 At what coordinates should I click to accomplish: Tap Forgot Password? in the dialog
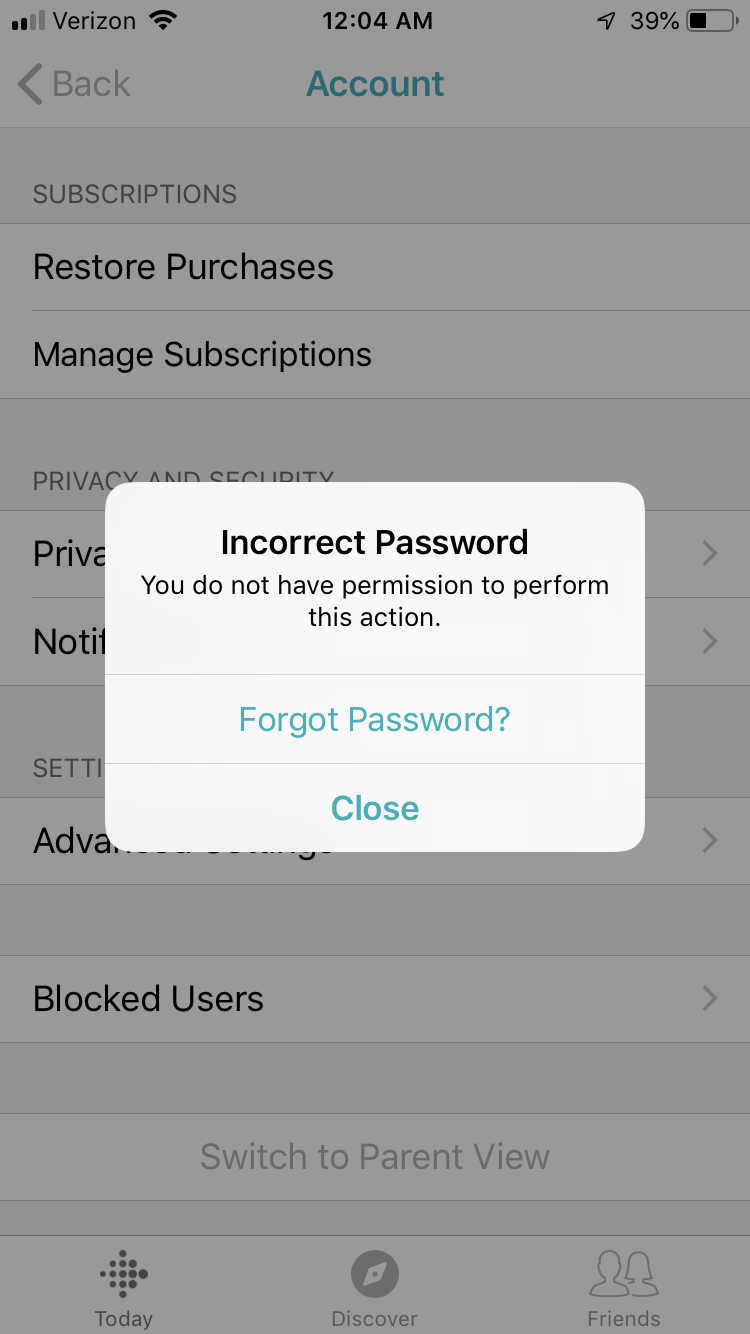click(375, 719)
